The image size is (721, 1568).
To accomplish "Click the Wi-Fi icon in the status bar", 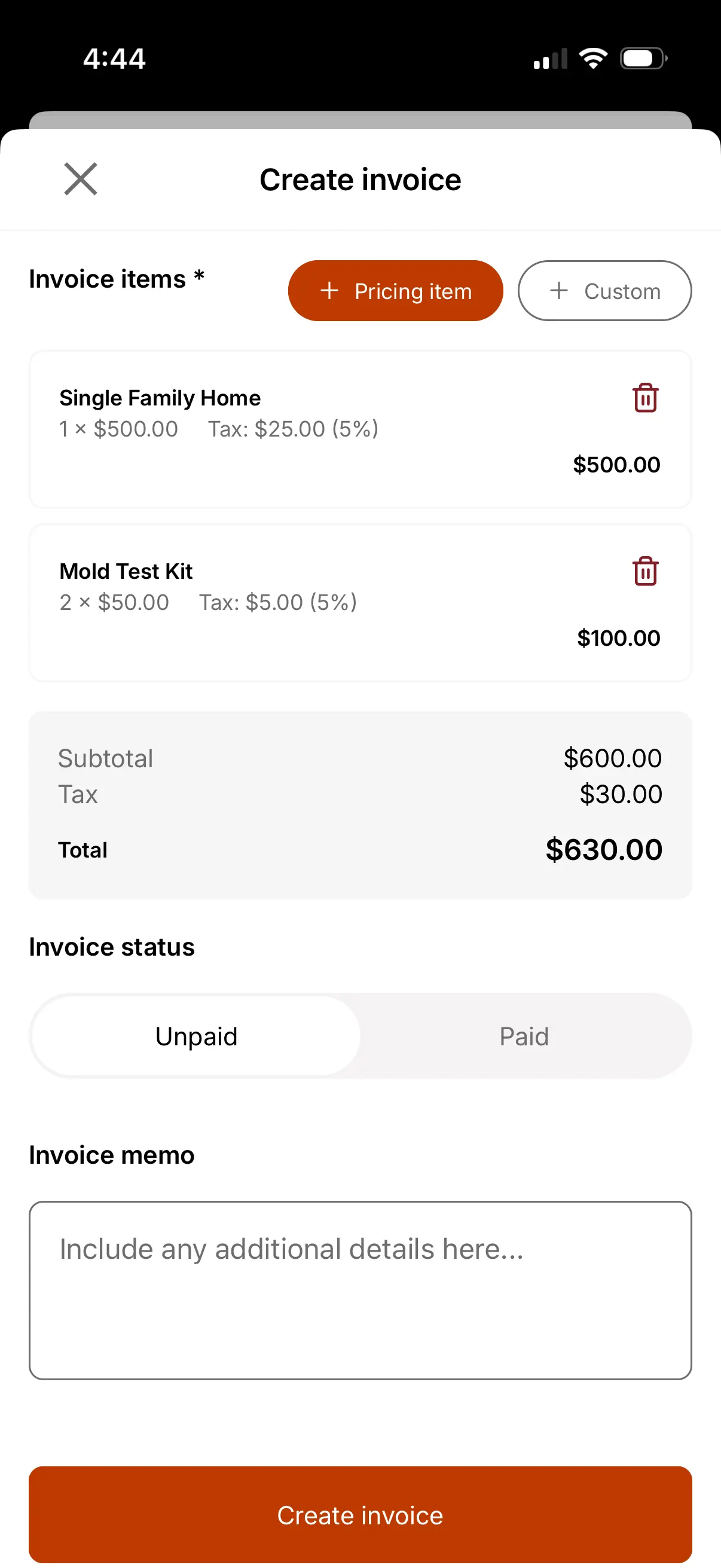I will (x=592, y=57).
